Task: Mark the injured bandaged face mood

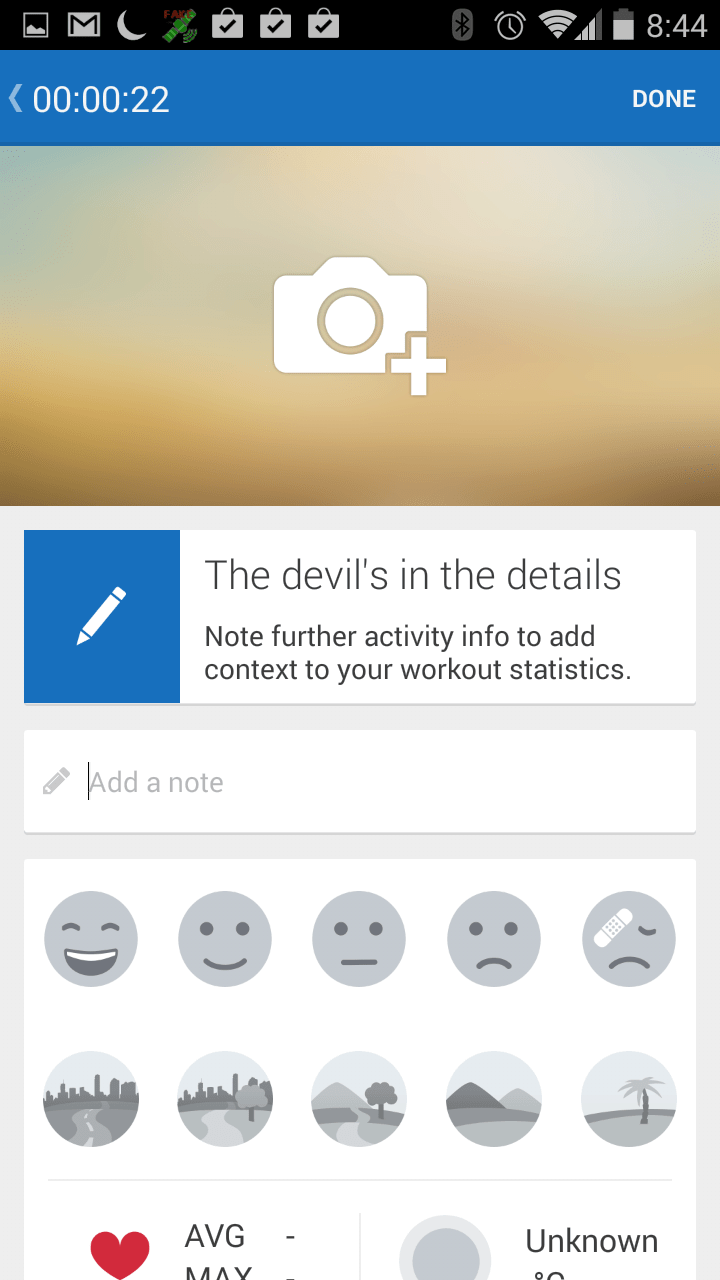Action: pyautogui.click(x=629, y=939)
